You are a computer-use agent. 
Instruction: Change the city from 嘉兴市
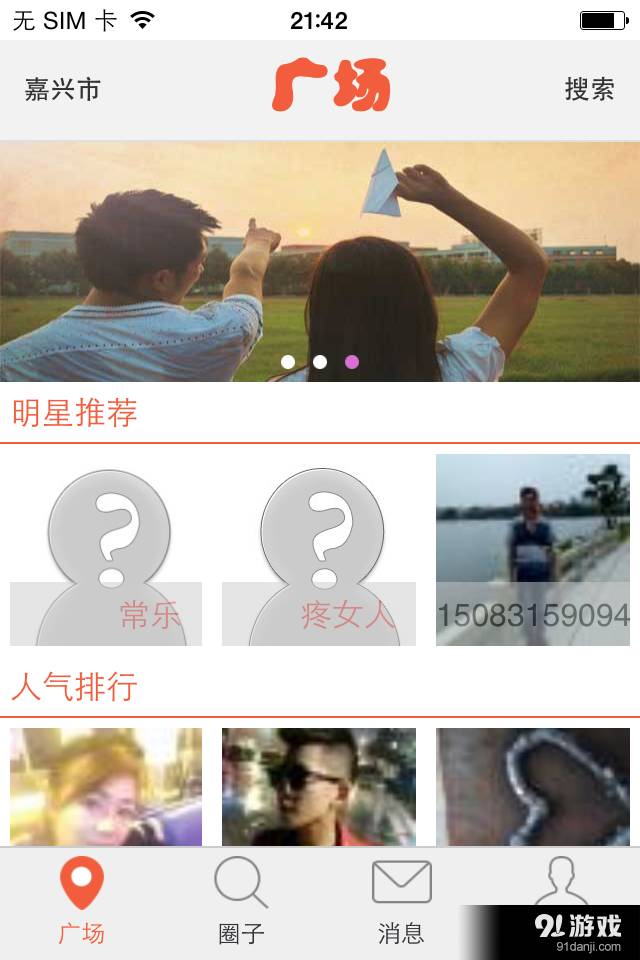point(62,90)
